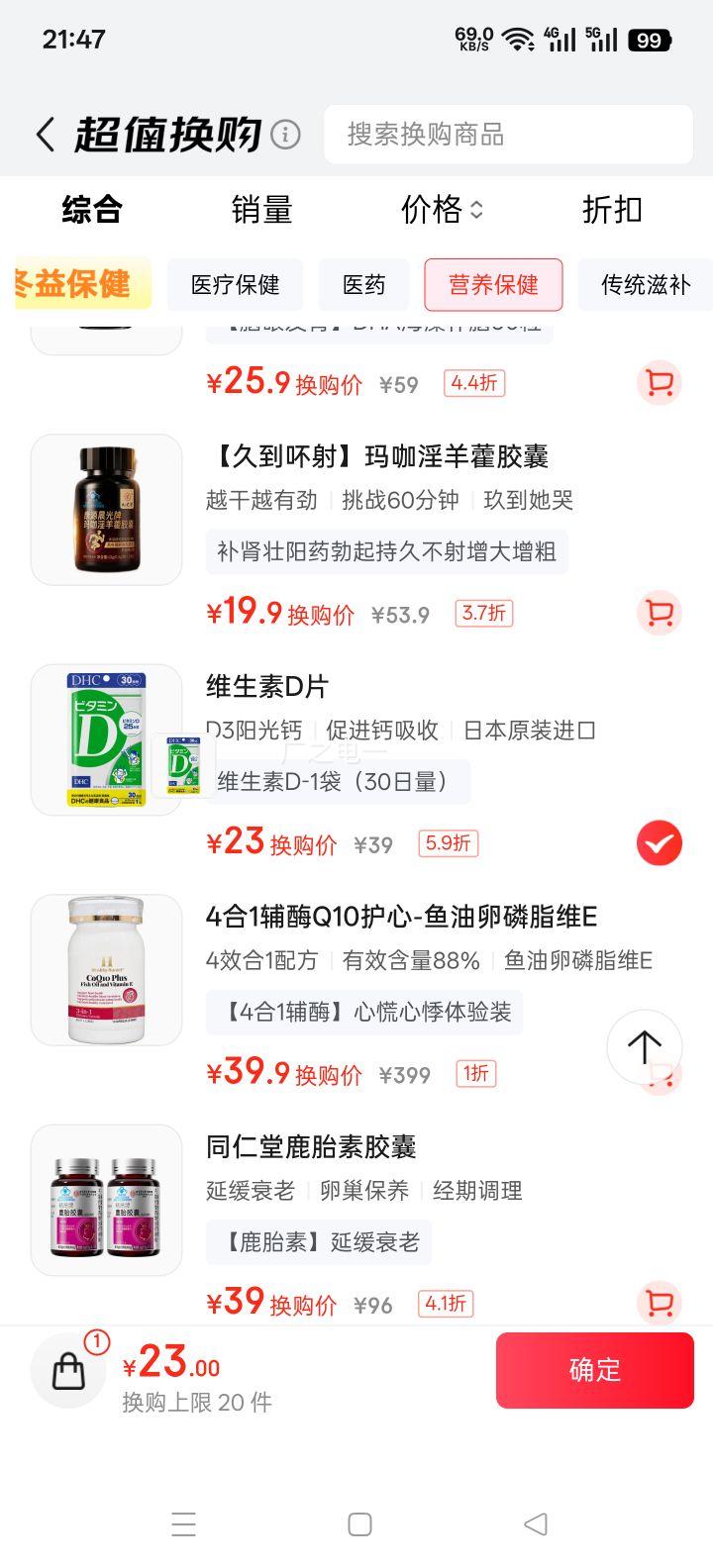Switch to the 综合 sort tab
This screenshot has width=713, height=1568.
point(91,210)
